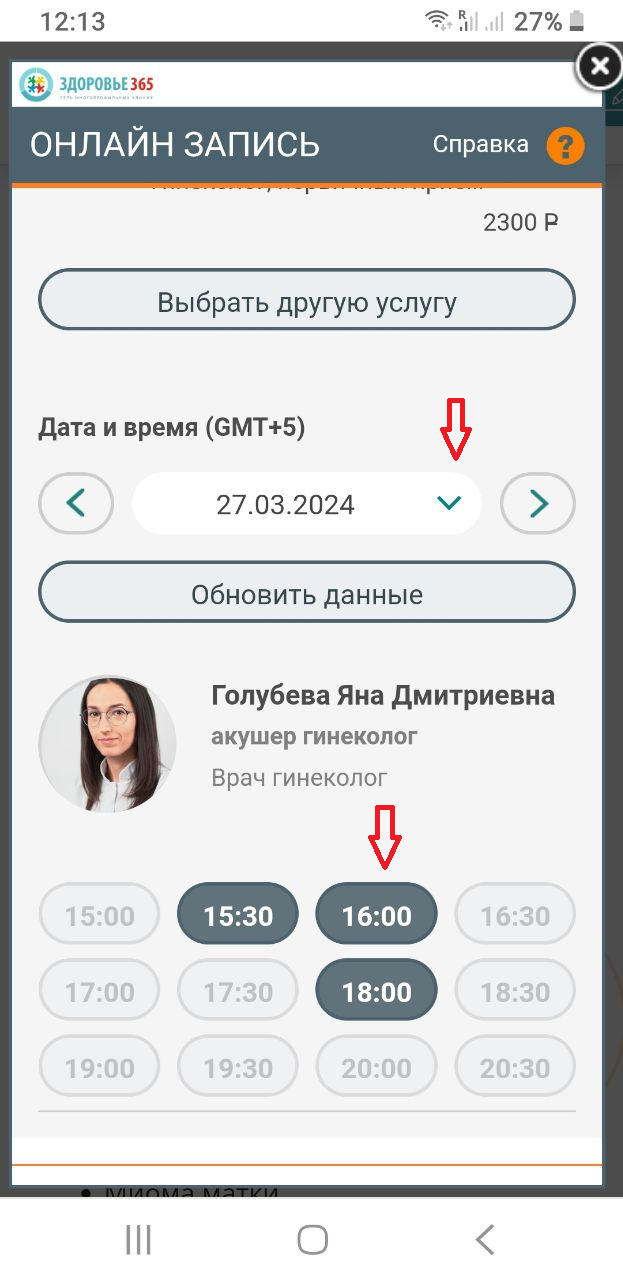
Task: Choose the 18:00 appointment time
Action: 376,991
